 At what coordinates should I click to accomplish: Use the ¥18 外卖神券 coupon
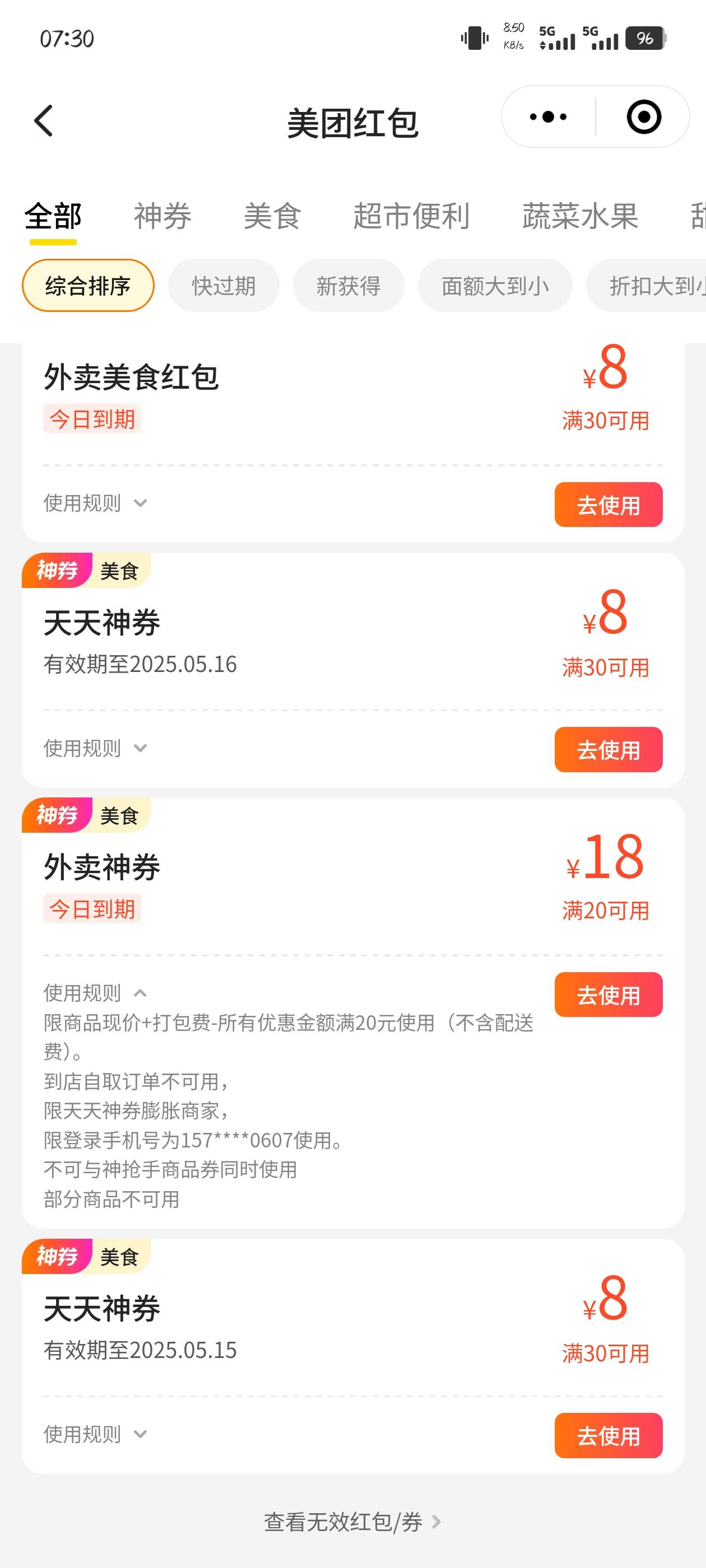pos(609,995)
